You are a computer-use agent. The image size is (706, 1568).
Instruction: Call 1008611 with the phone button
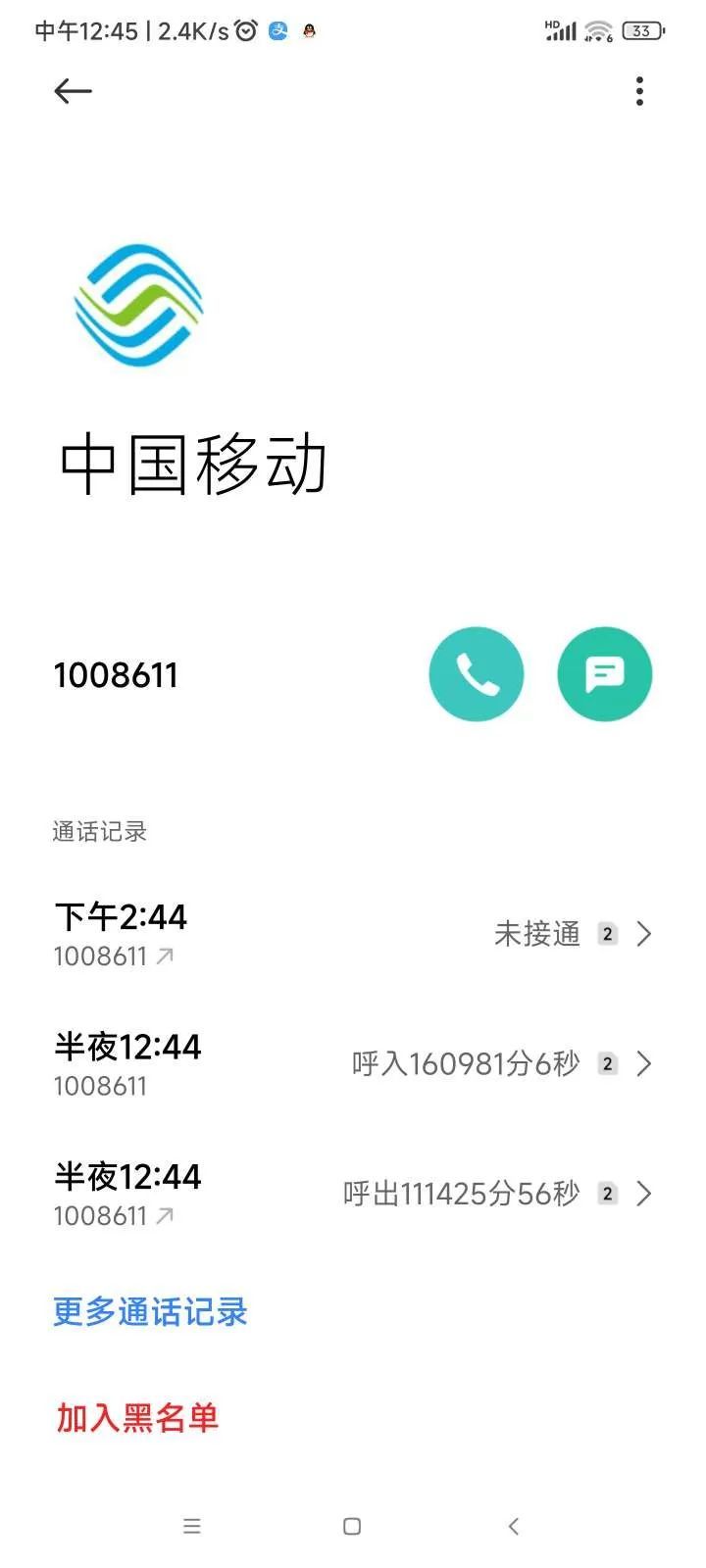(x=477, y=674)
